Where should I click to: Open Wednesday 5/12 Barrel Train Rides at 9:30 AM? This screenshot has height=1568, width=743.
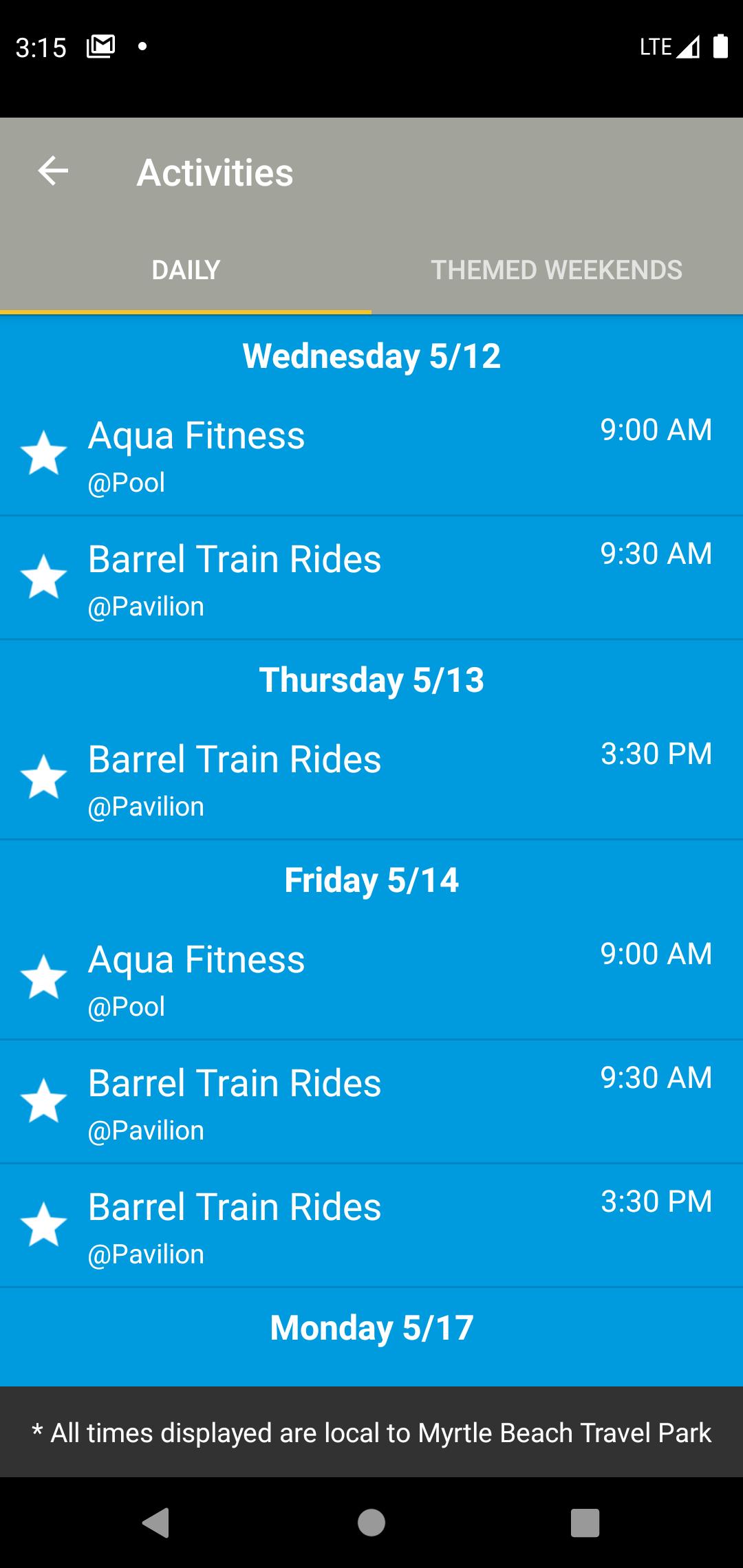371,578
